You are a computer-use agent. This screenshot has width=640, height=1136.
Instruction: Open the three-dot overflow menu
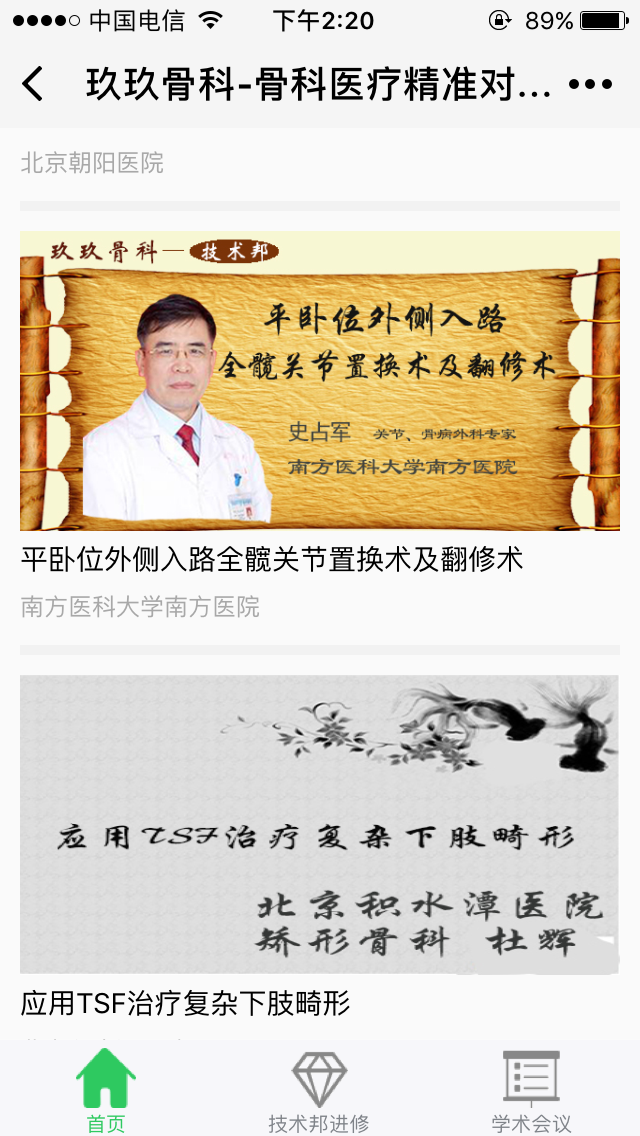(x=590, y=85)
